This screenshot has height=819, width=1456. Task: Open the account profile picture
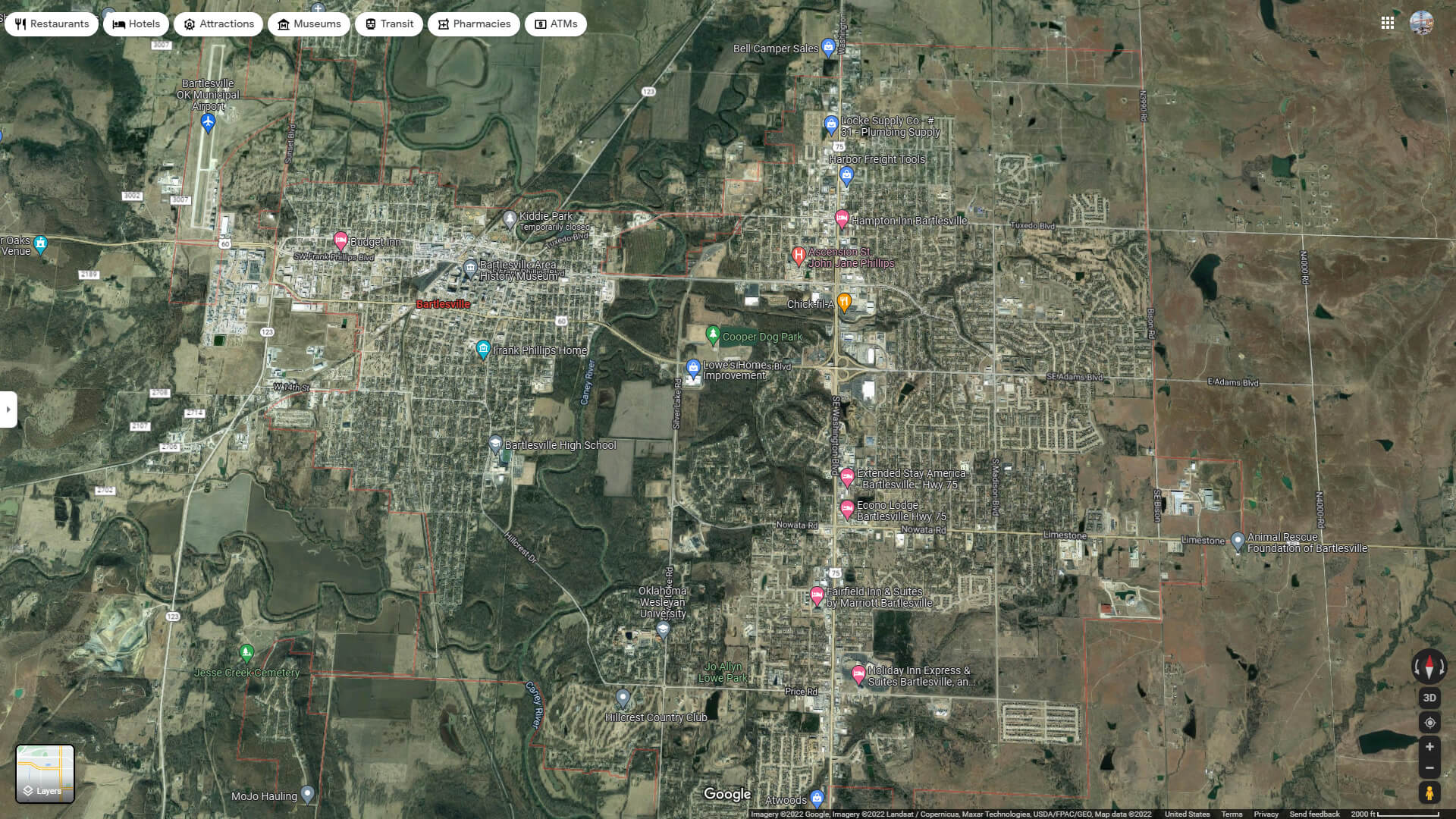[x=1421, y=23]
